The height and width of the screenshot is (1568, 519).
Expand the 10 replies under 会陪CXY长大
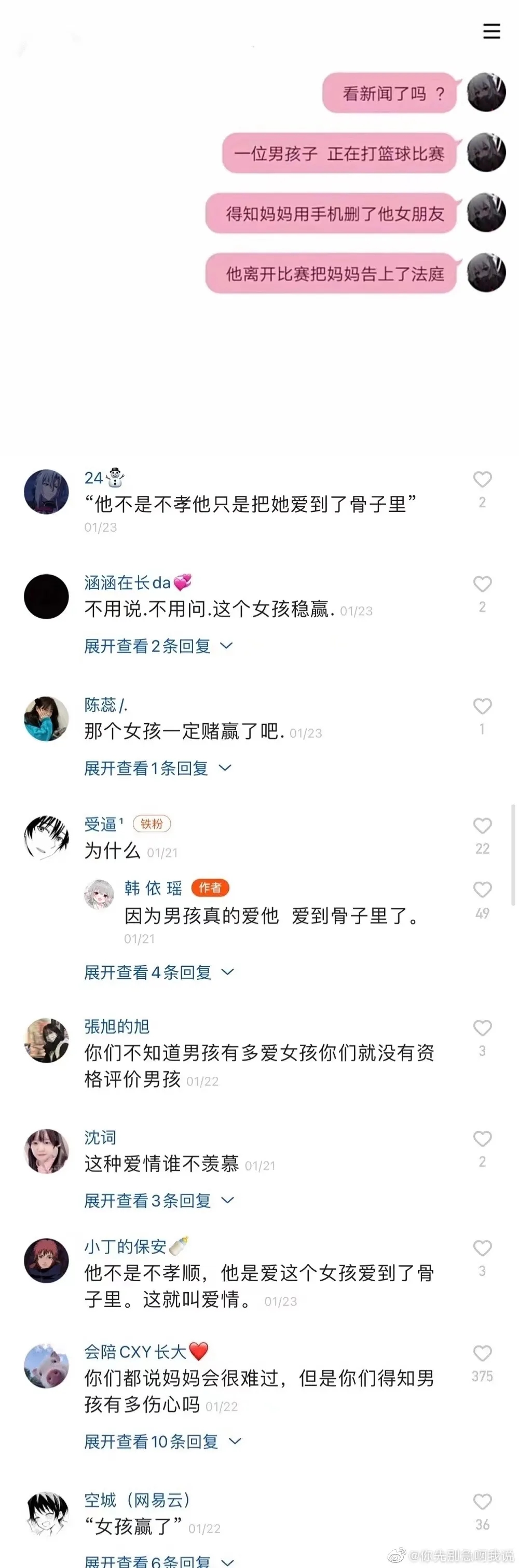tap(162, 1441)
